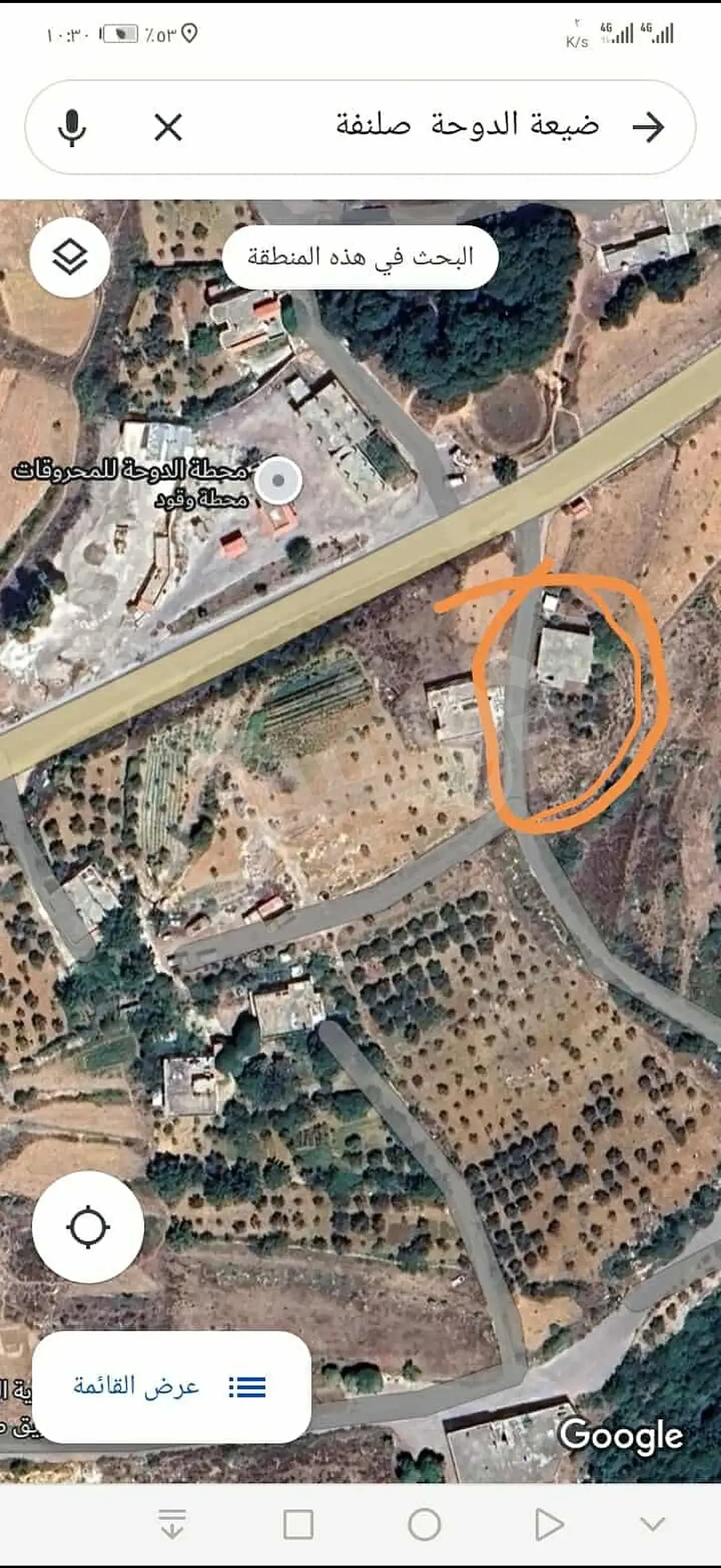The width and height of the screenshot is (721, 1568).
Task: Go back using the search bar arrow
Action: (648, 127)
